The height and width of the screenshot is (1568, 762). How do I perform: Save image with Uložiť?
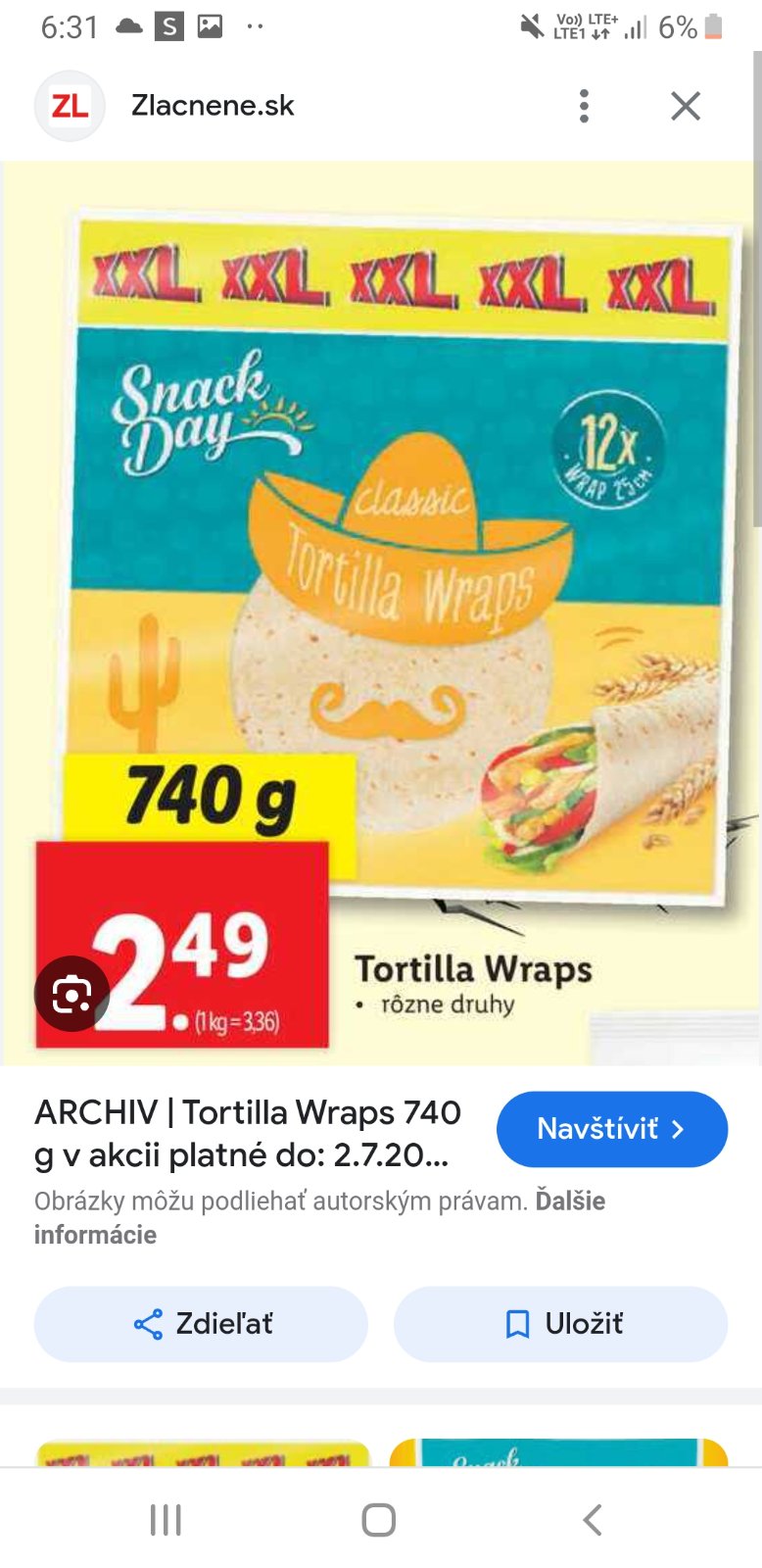pyautogui.click(x=560, y=1324)
